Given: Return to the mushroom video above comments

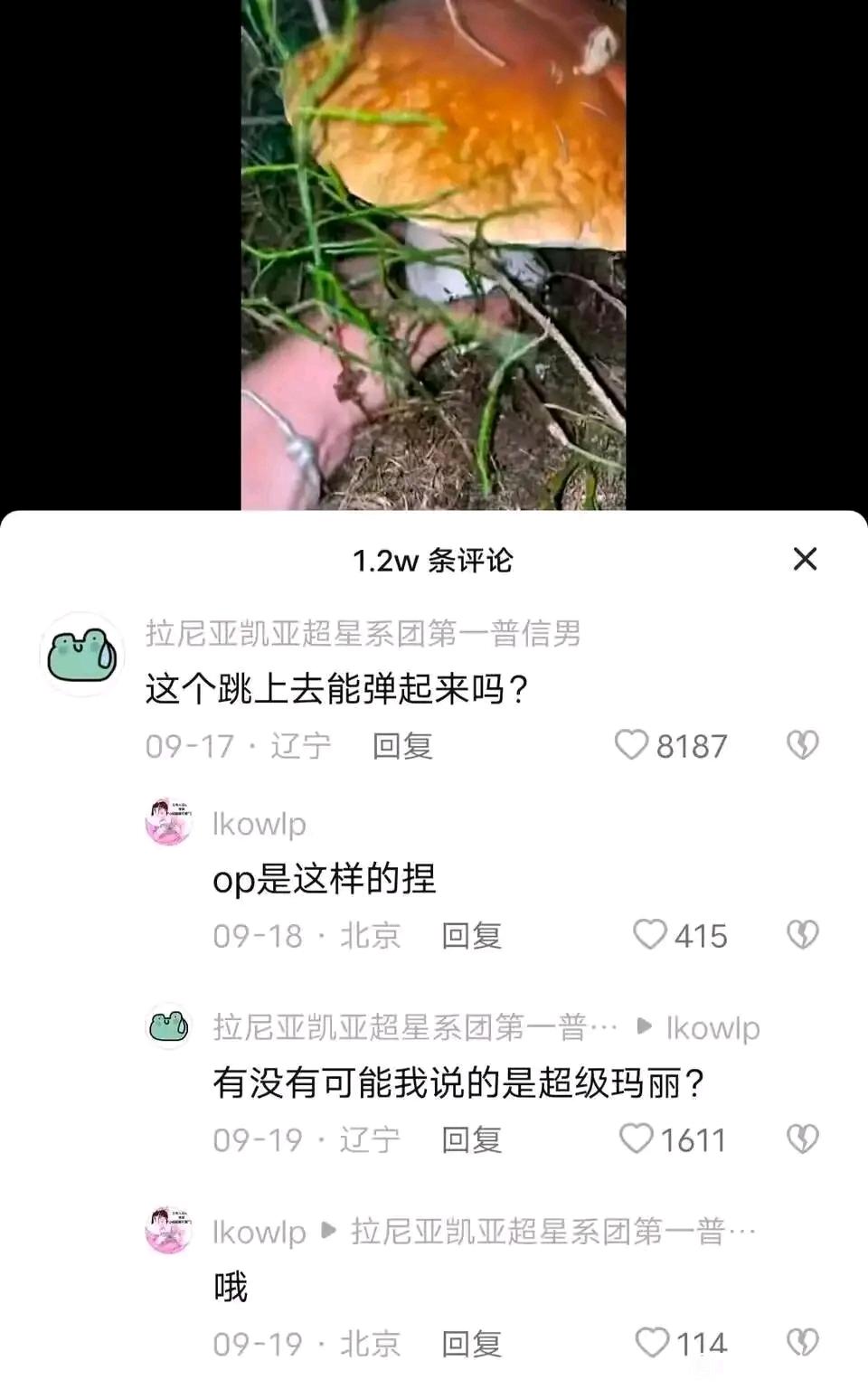Looking at the screenshot, I should (433, 253).
